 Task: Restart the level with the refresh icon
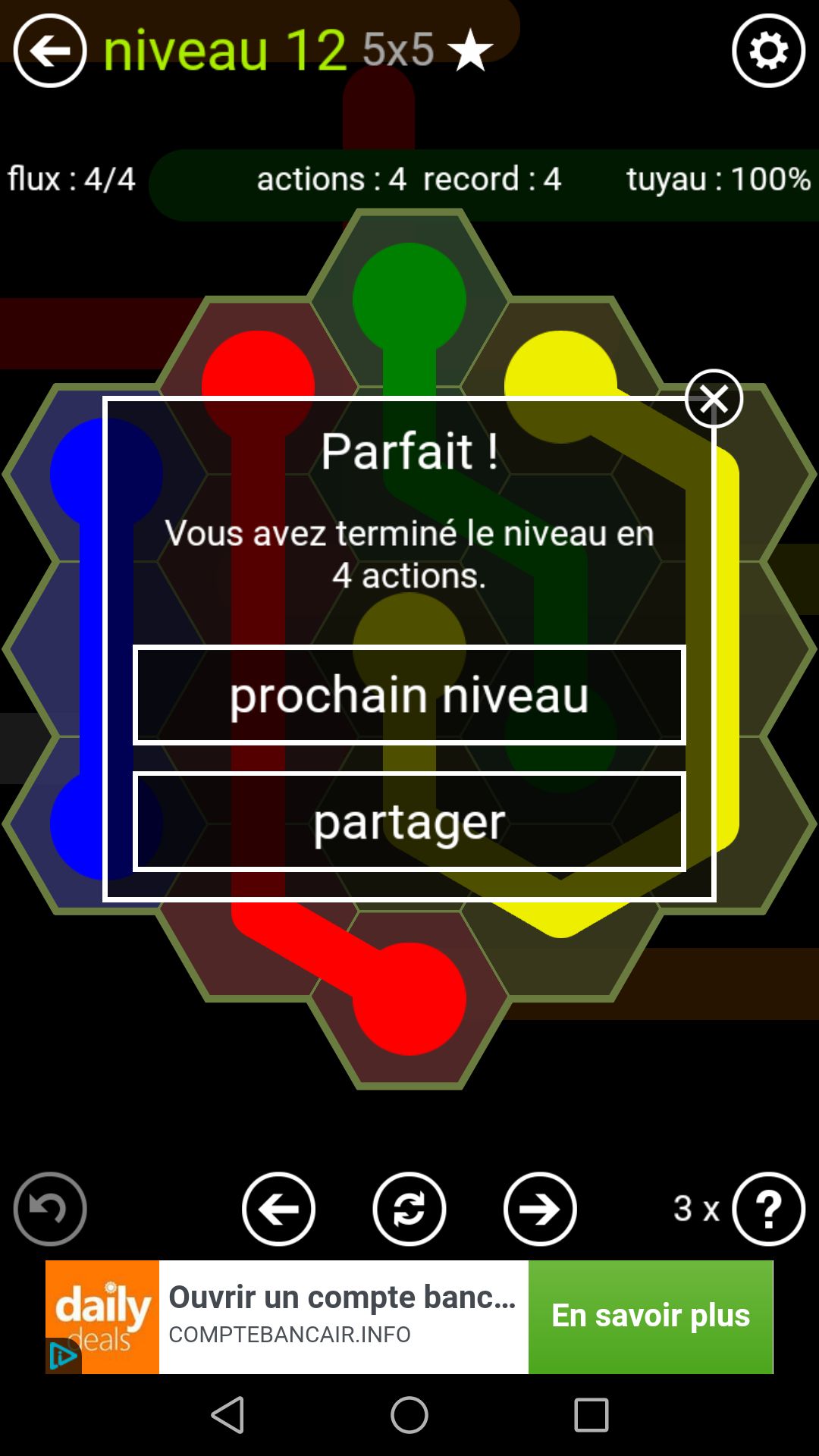point(409,1209)
